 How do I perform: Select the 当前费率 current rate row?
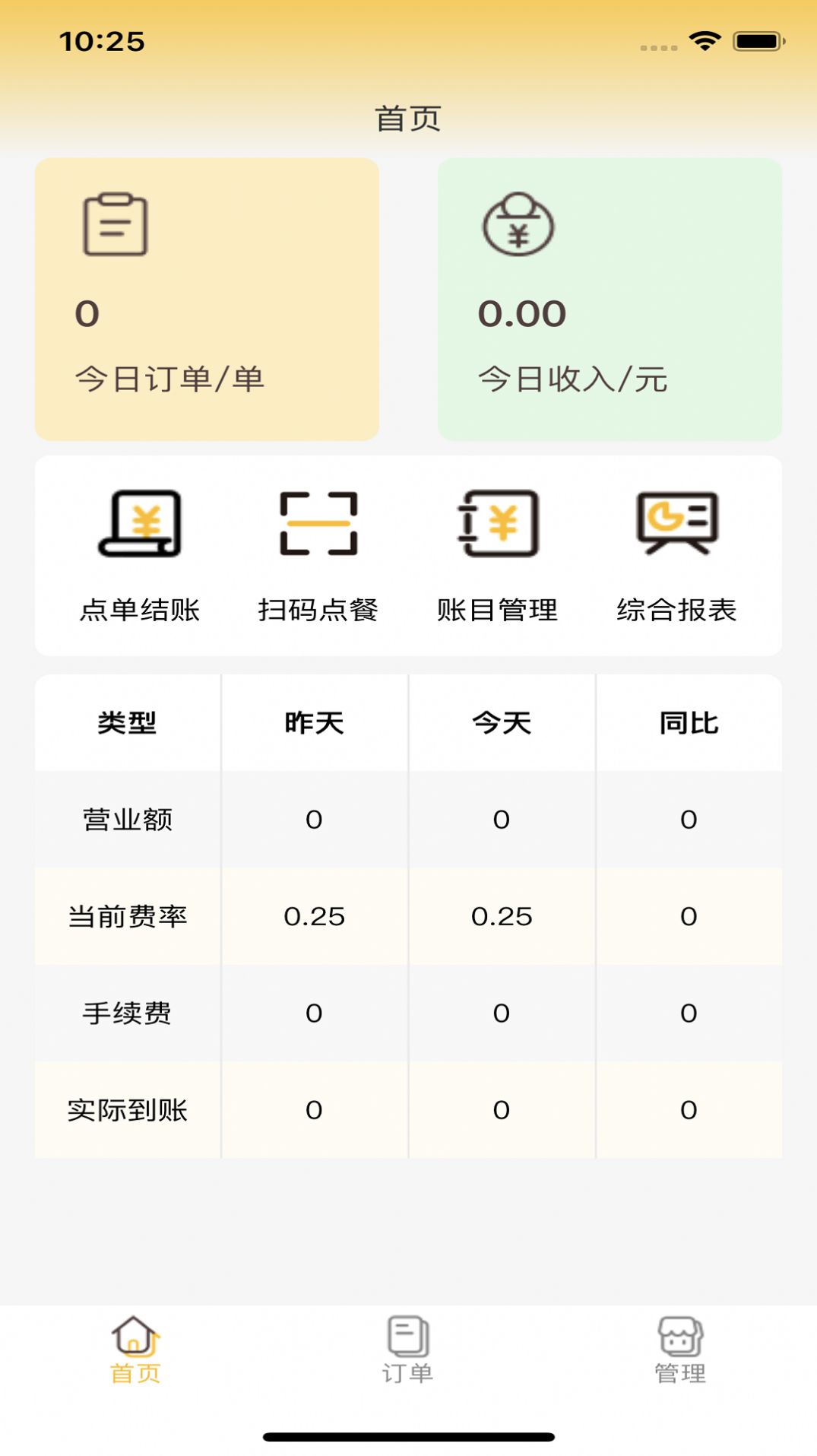(126, 916)
